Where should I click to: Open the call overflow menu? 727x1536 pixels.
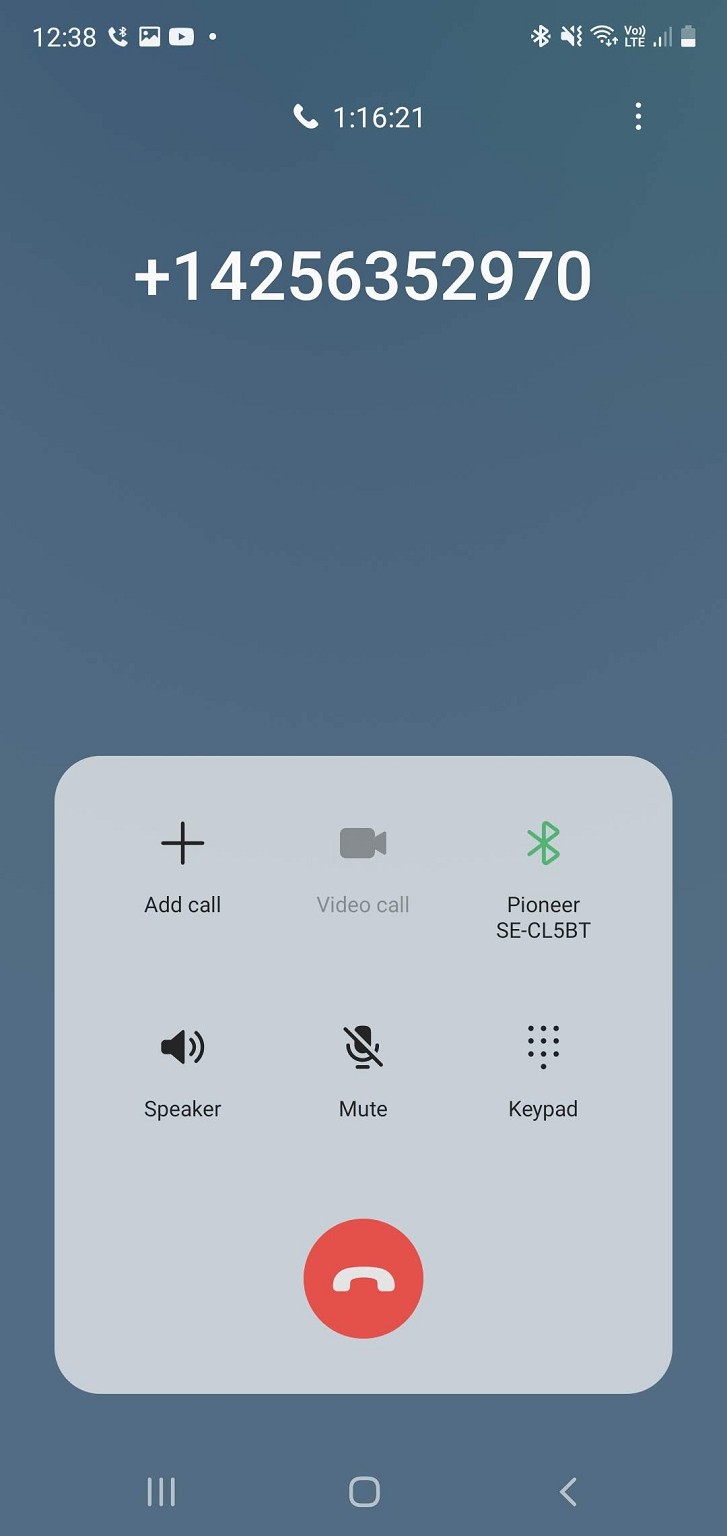click(638, 117)
